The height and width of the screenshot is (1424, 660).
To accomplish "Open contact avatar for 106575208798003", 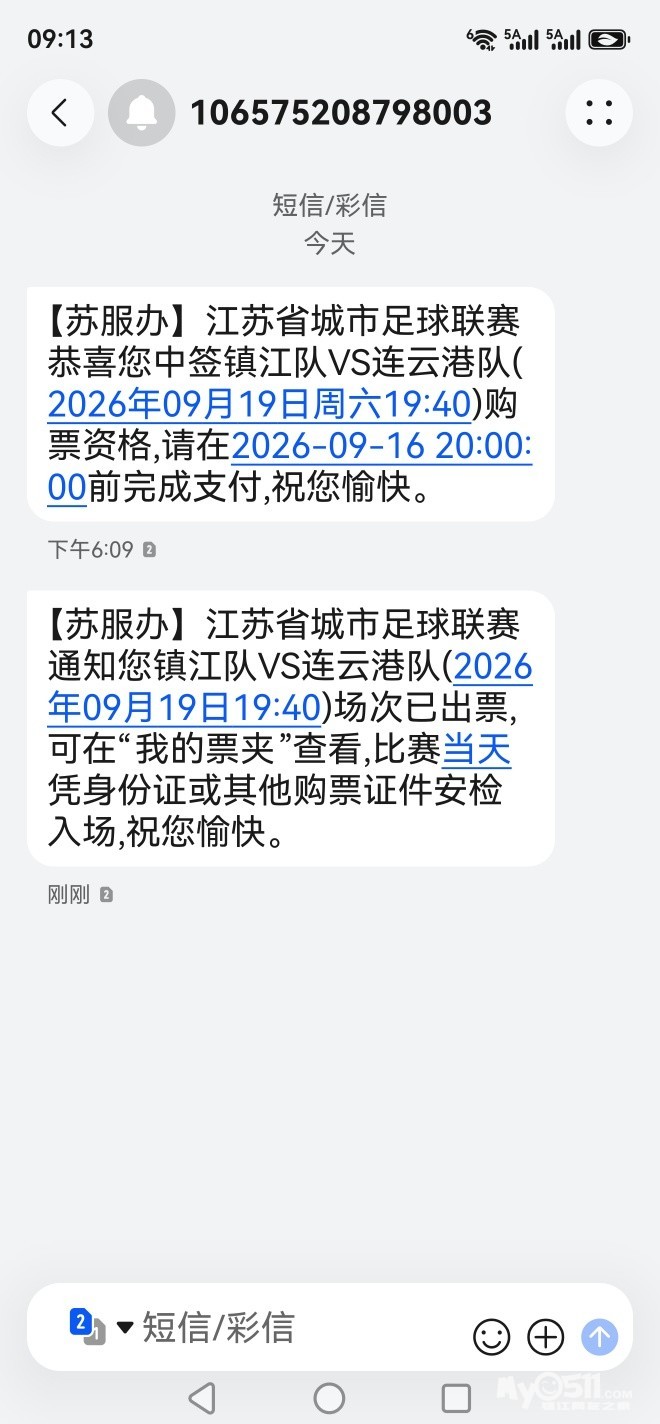I will 141,113.
